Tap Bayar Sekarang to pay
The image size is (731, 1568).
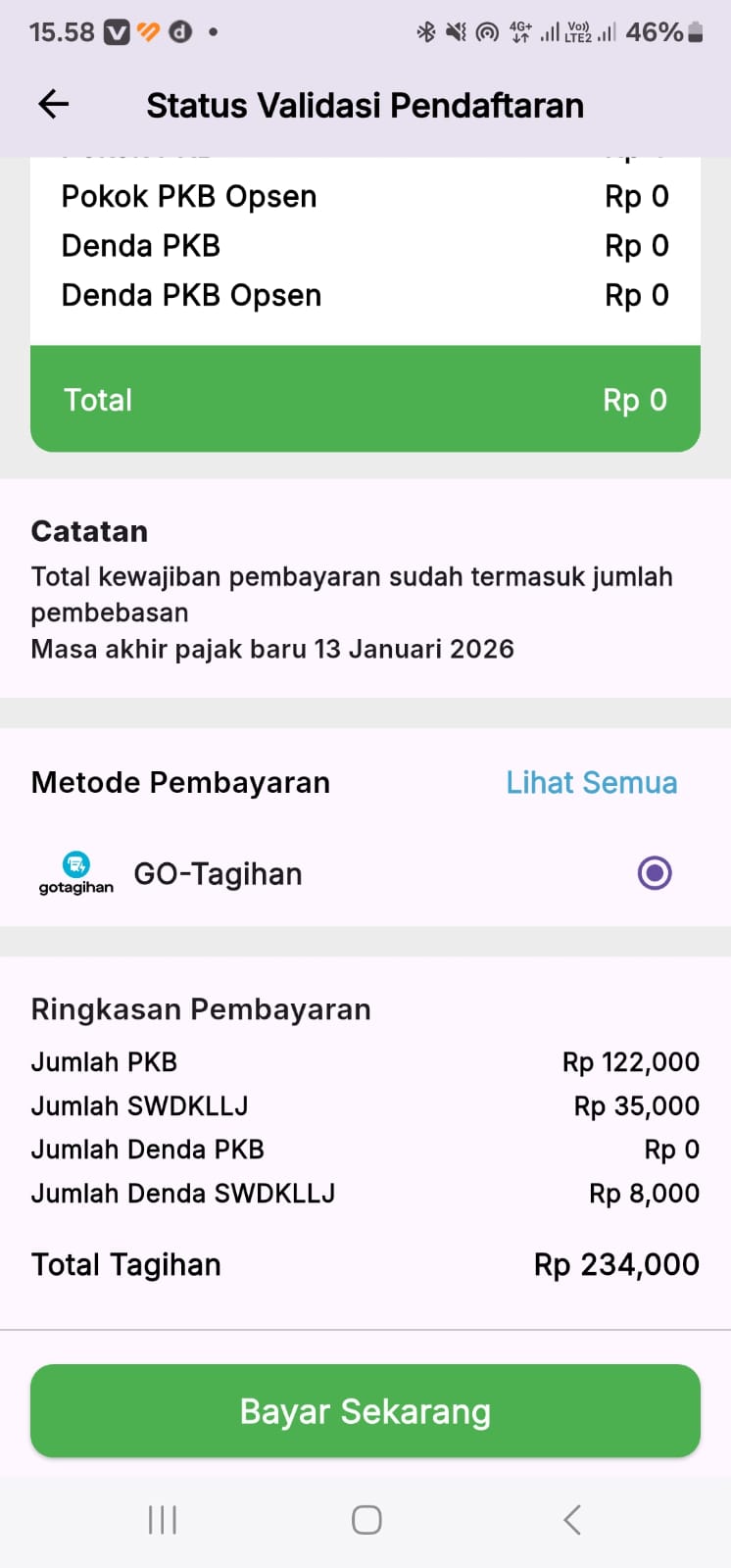point(365,1410)
